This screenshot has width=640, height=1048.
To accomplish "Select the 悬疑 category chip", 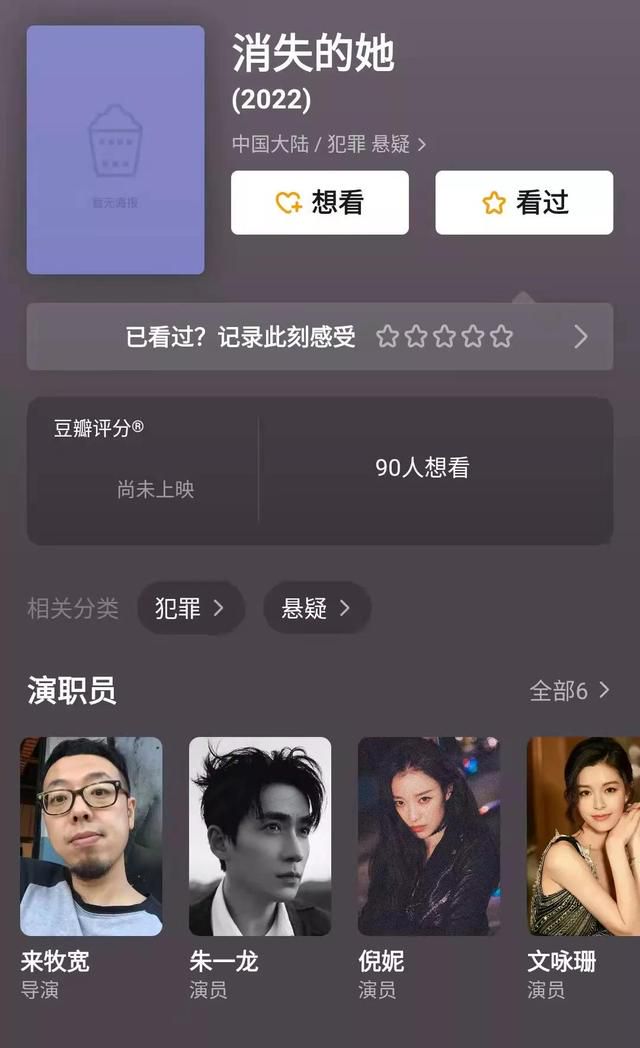I will point(316,608).
